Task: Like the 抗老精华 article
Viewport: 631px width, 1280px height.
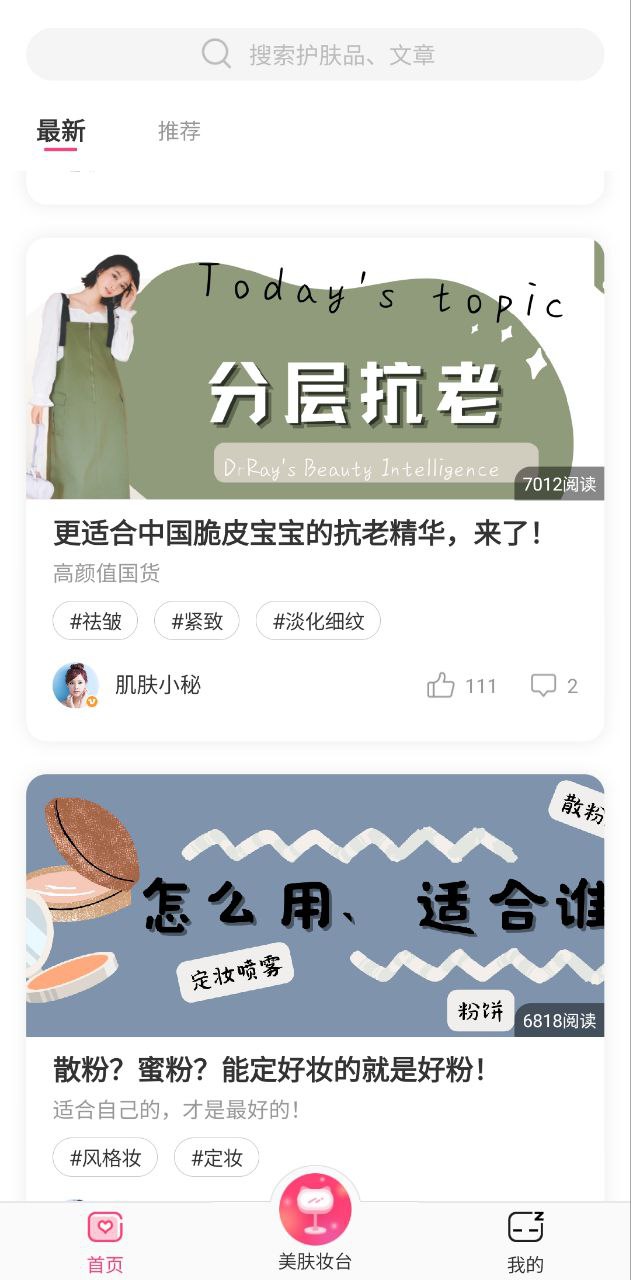Action: 461,686
